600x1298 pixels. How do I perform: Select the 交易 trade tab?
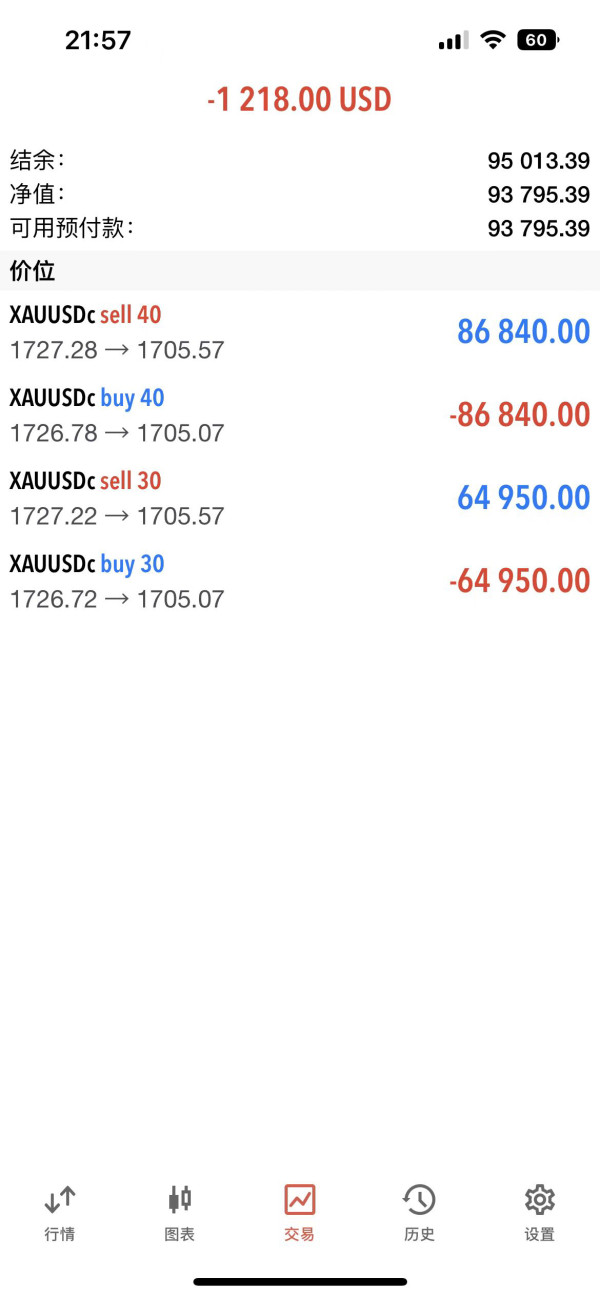[299, 1212]
